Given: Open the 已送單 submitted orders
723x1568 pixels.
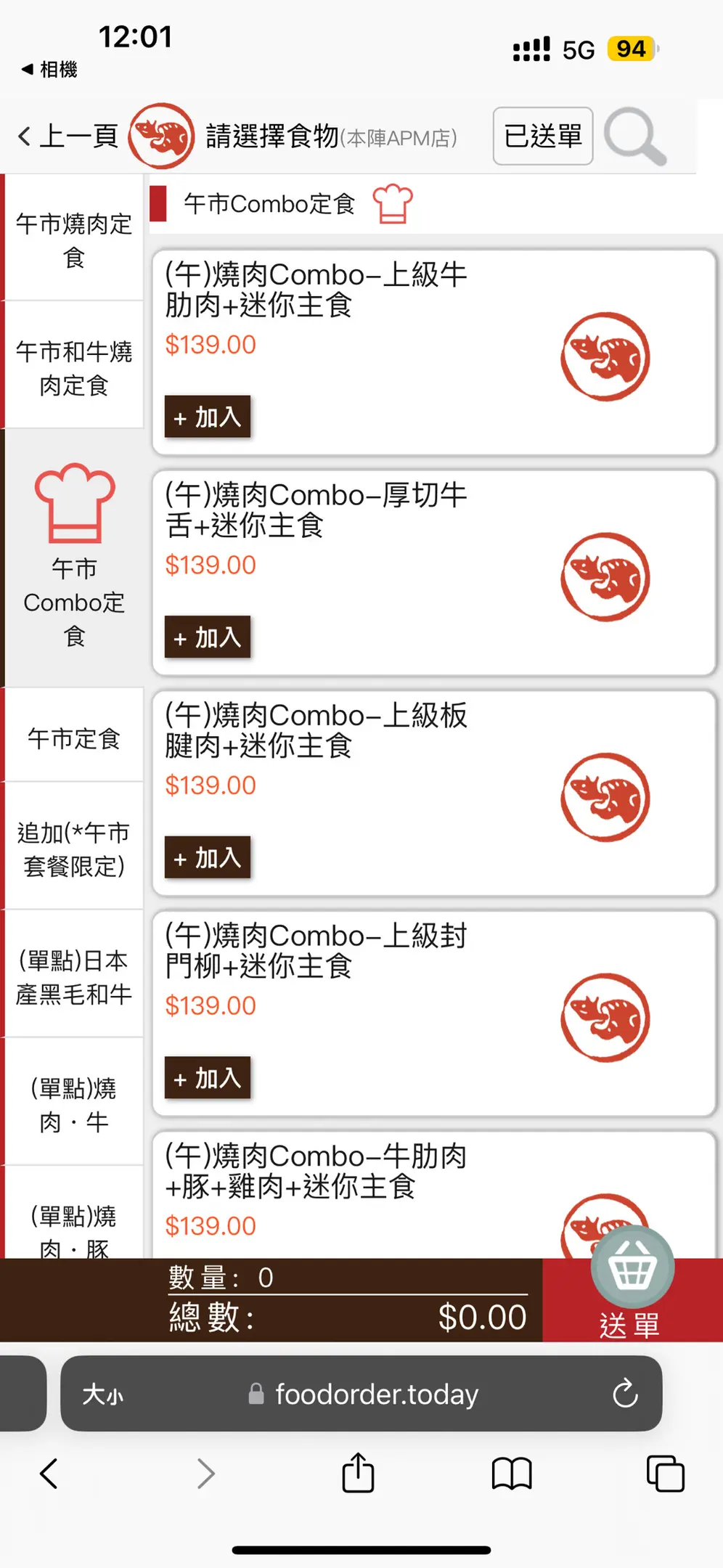Looking at the screenshot, I should 543,136.
